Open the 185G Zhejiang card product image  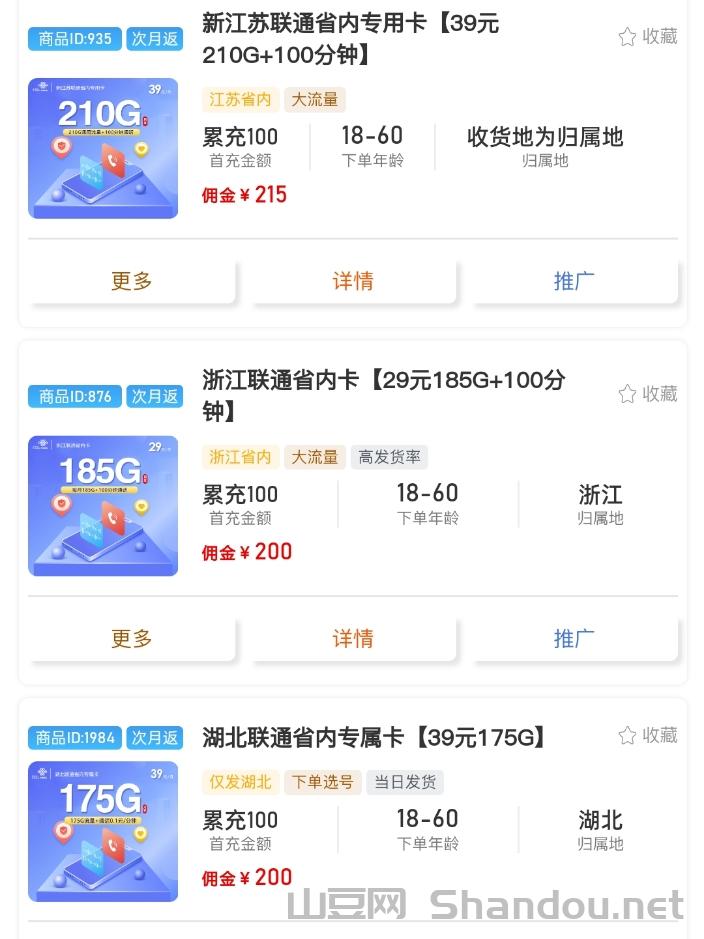(x=103, y=506)
